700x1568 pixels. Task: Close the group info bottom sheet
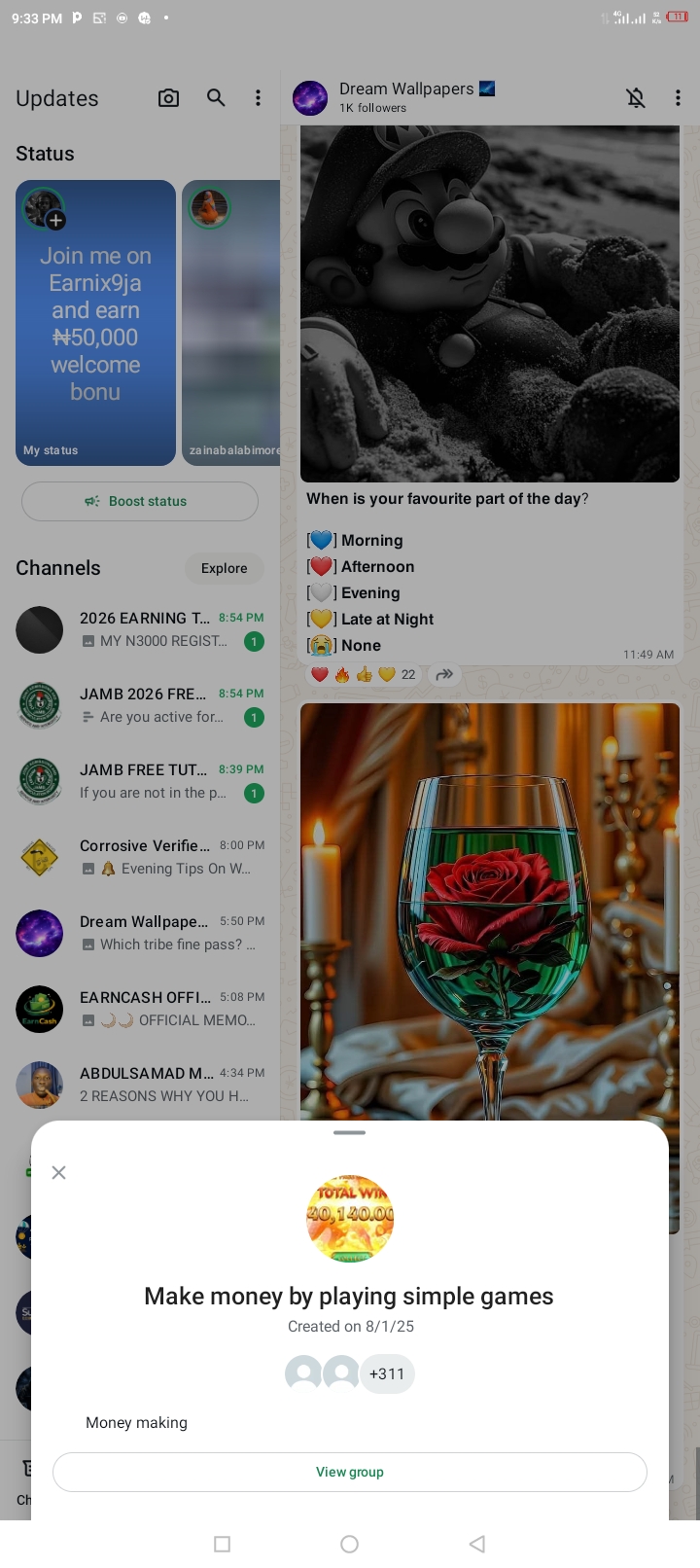[58, 1172]
